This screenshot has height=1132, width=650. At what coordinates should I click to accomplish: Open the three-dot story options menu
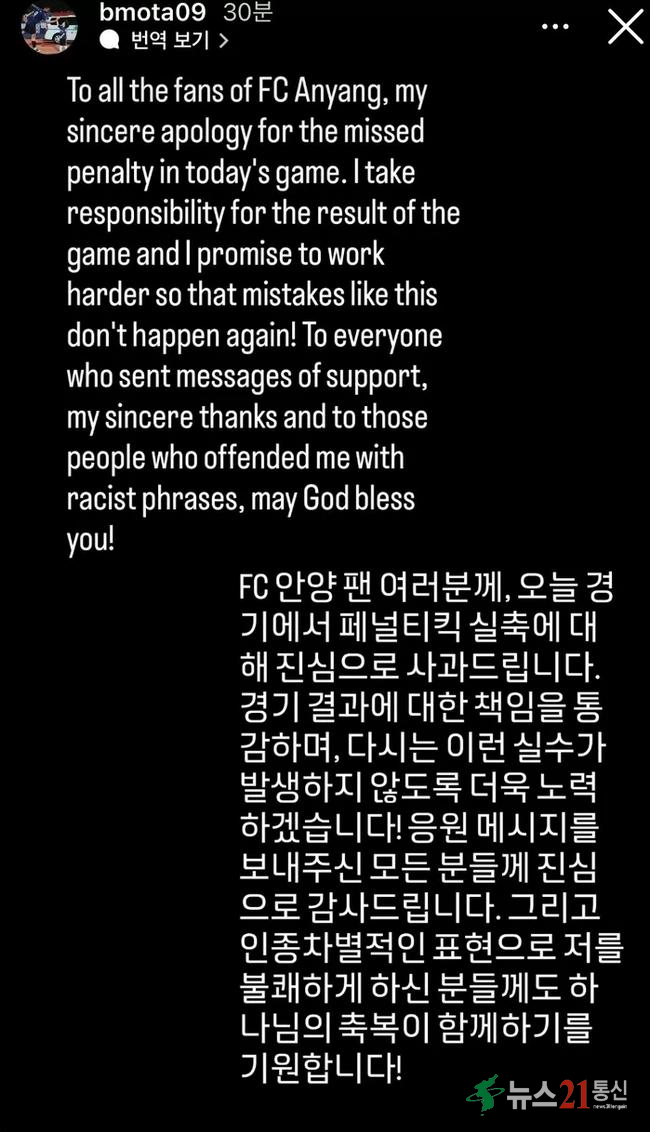click(x=555, y=27)
